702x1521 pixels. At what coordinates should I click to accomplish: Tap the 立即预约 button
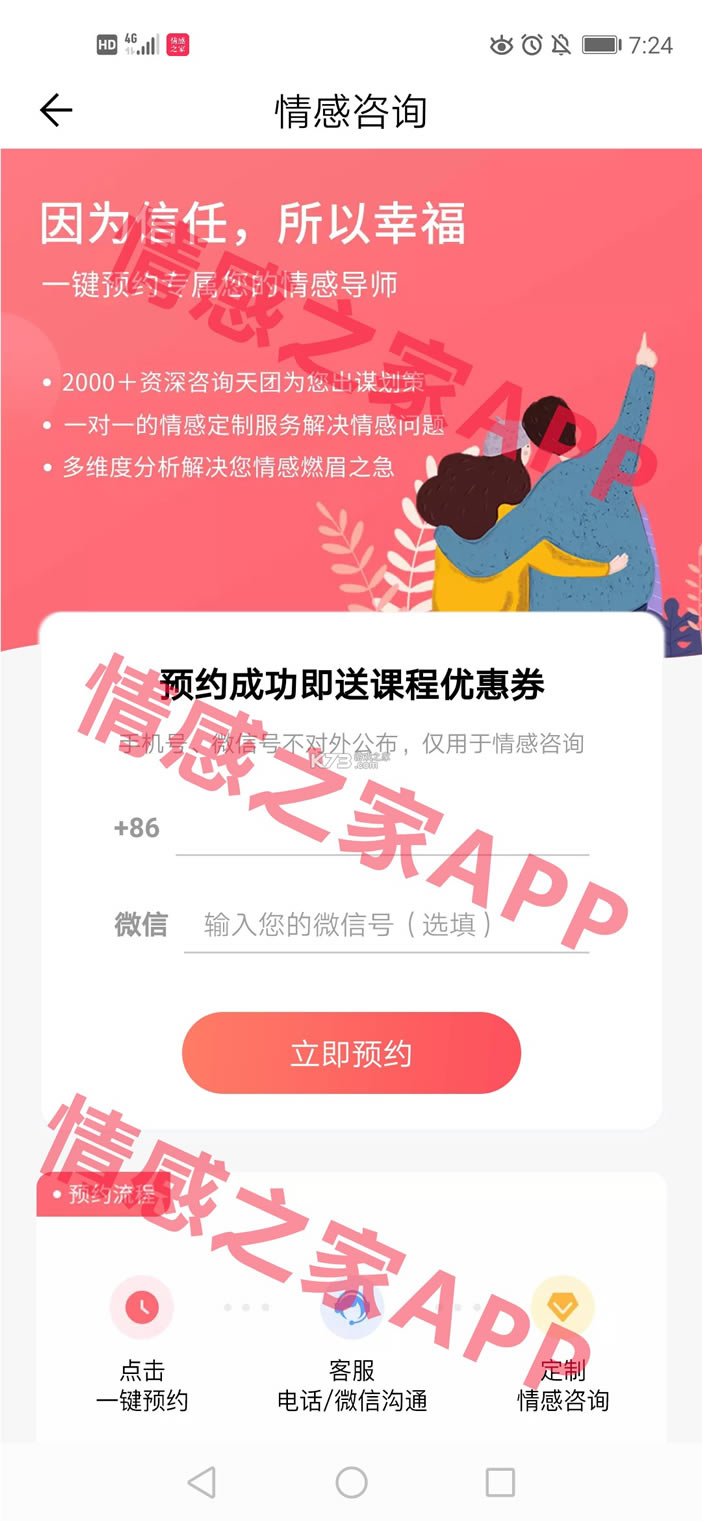tap(351, 1053)
